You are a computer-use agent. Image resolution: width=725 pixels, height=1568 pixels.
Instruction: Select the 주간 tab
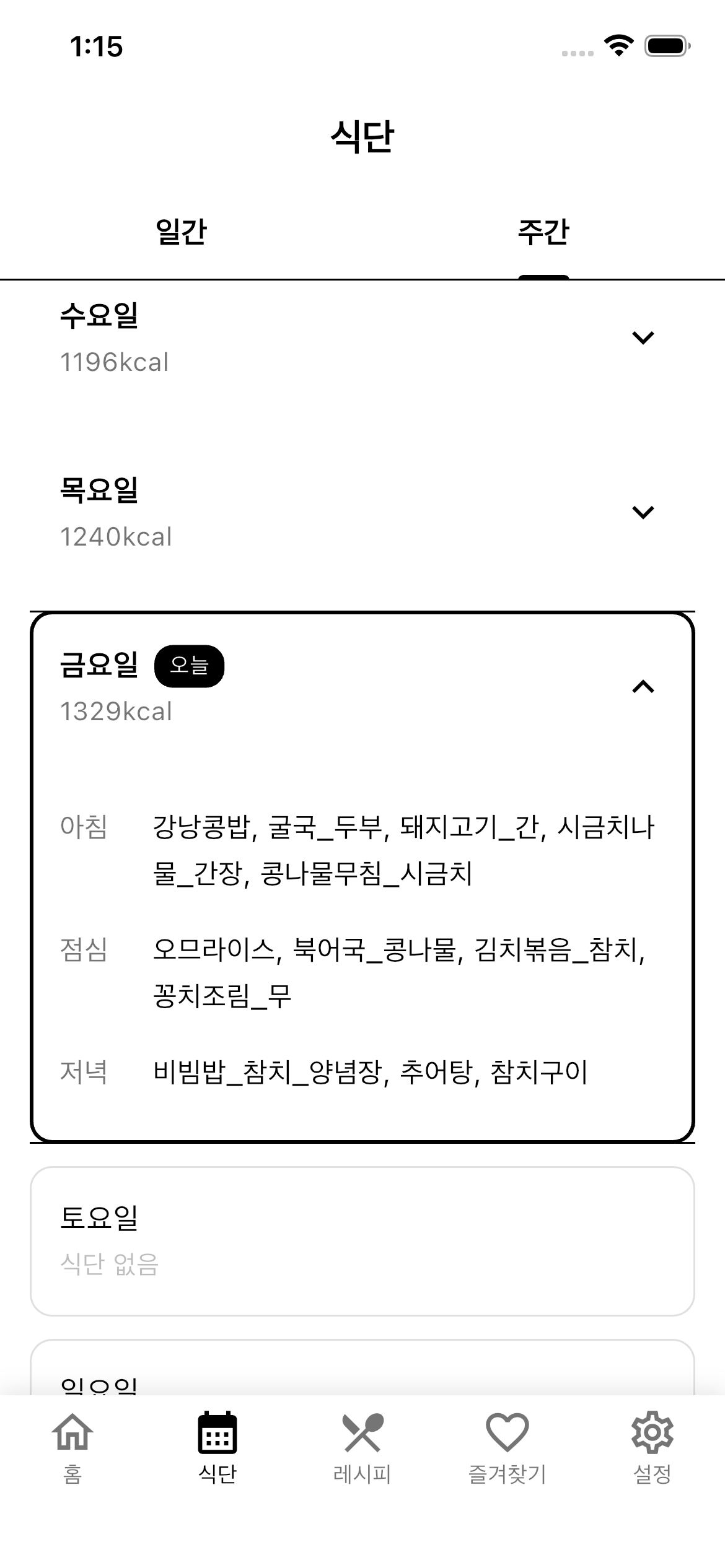(x=543, y=232)
